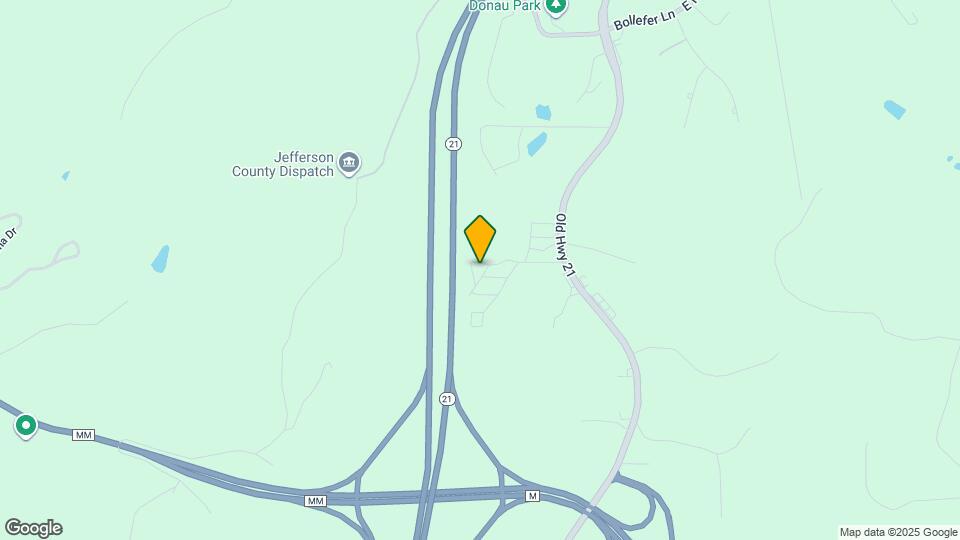
Task: Select the Donau Park marker
Action: (x=557, y=6)
